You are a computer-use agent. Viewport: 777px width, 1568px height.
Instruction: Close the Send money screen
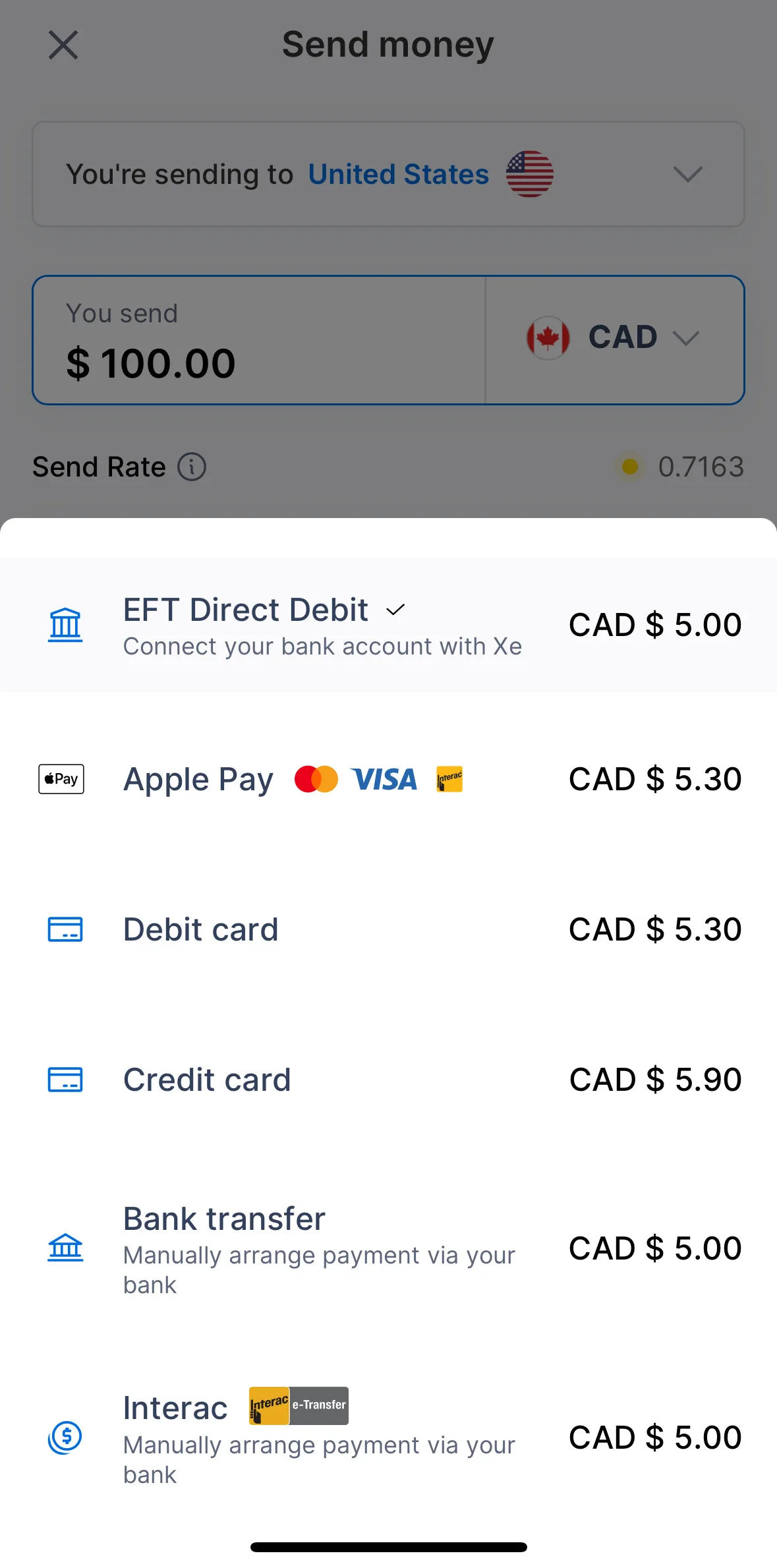pyautogui.click(x=63, y=45)
